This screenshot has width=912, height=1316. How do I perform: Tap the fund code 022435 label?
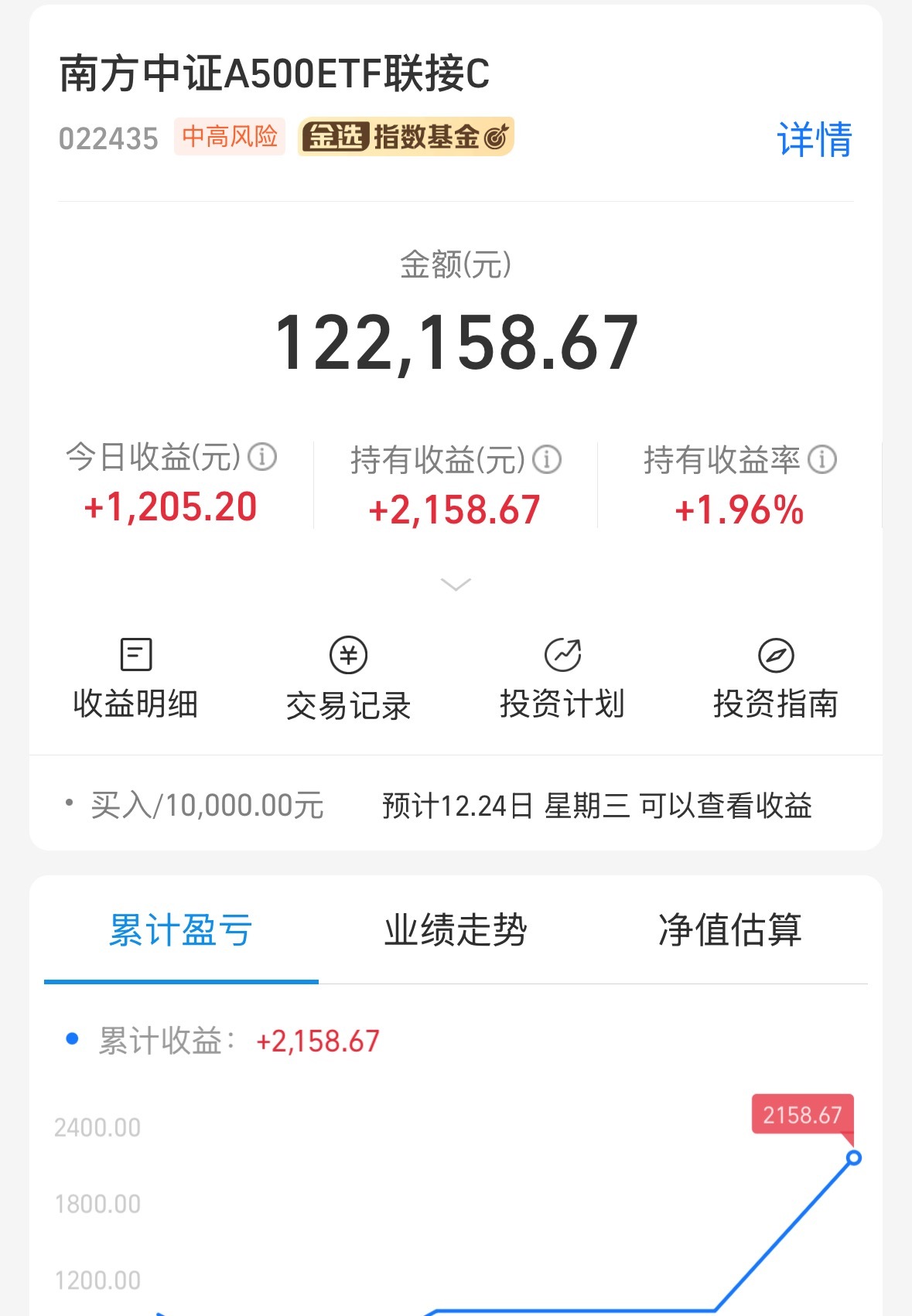(108, 138)
